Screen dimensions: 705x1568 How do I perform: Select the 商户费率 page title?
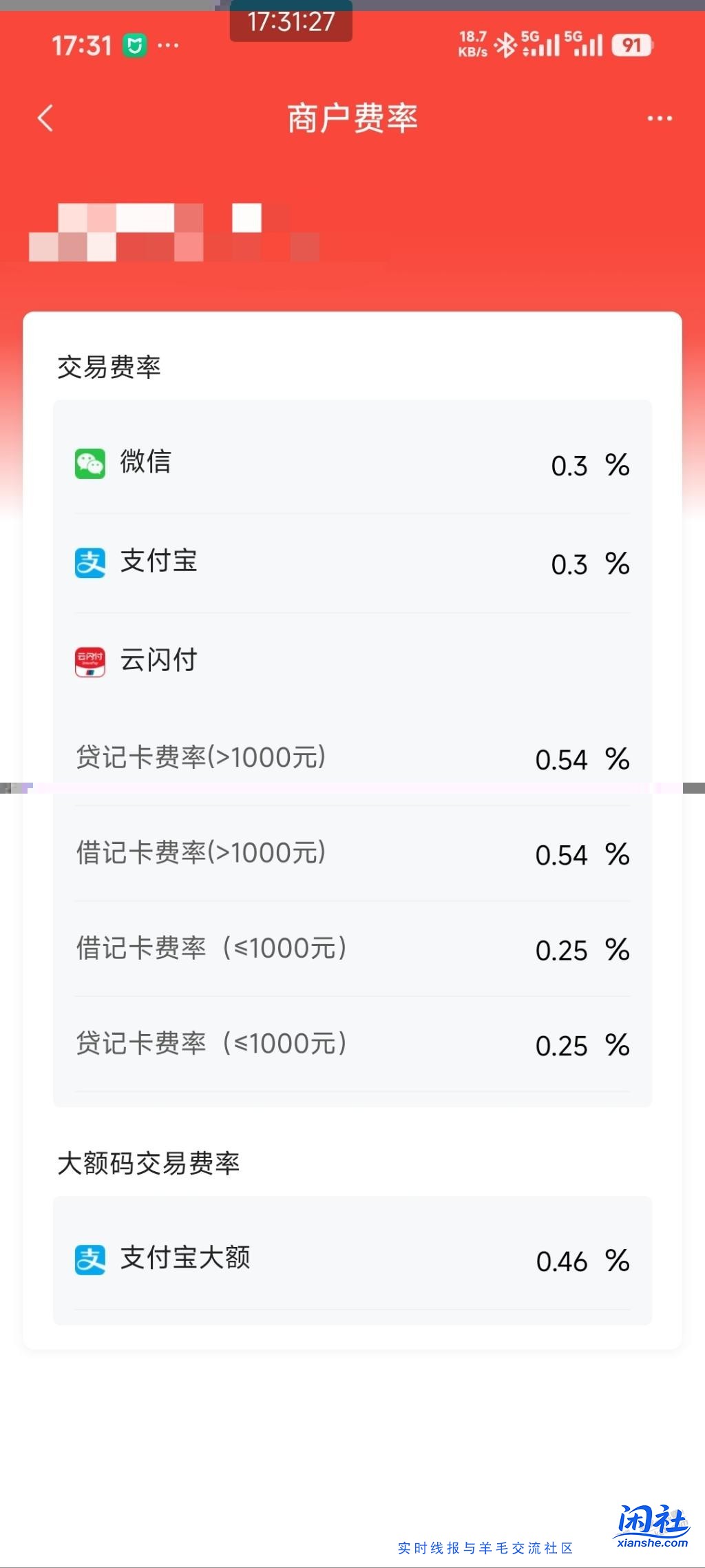pyautogui.click(x=352, y=118)
